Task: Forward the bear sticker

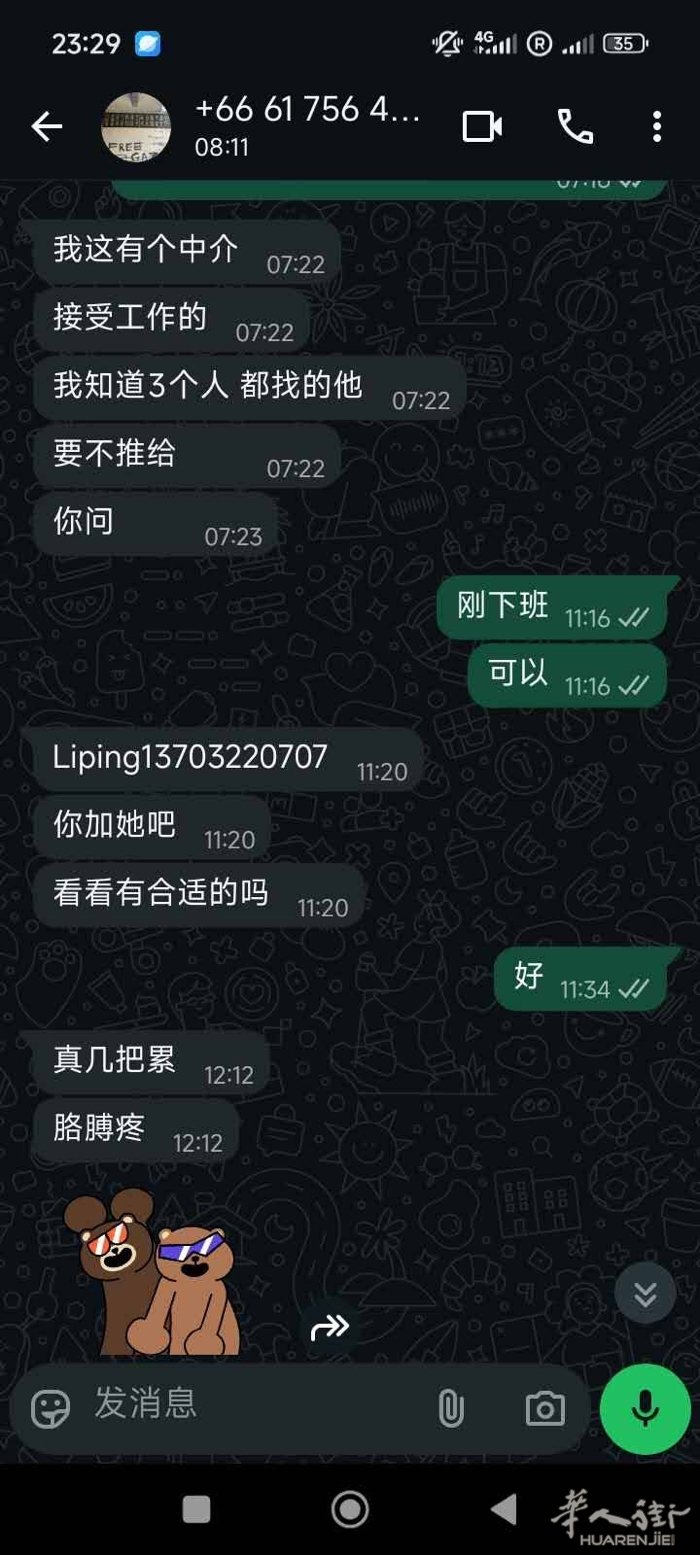Action: pyautogui.click(x=330, y=1327)
